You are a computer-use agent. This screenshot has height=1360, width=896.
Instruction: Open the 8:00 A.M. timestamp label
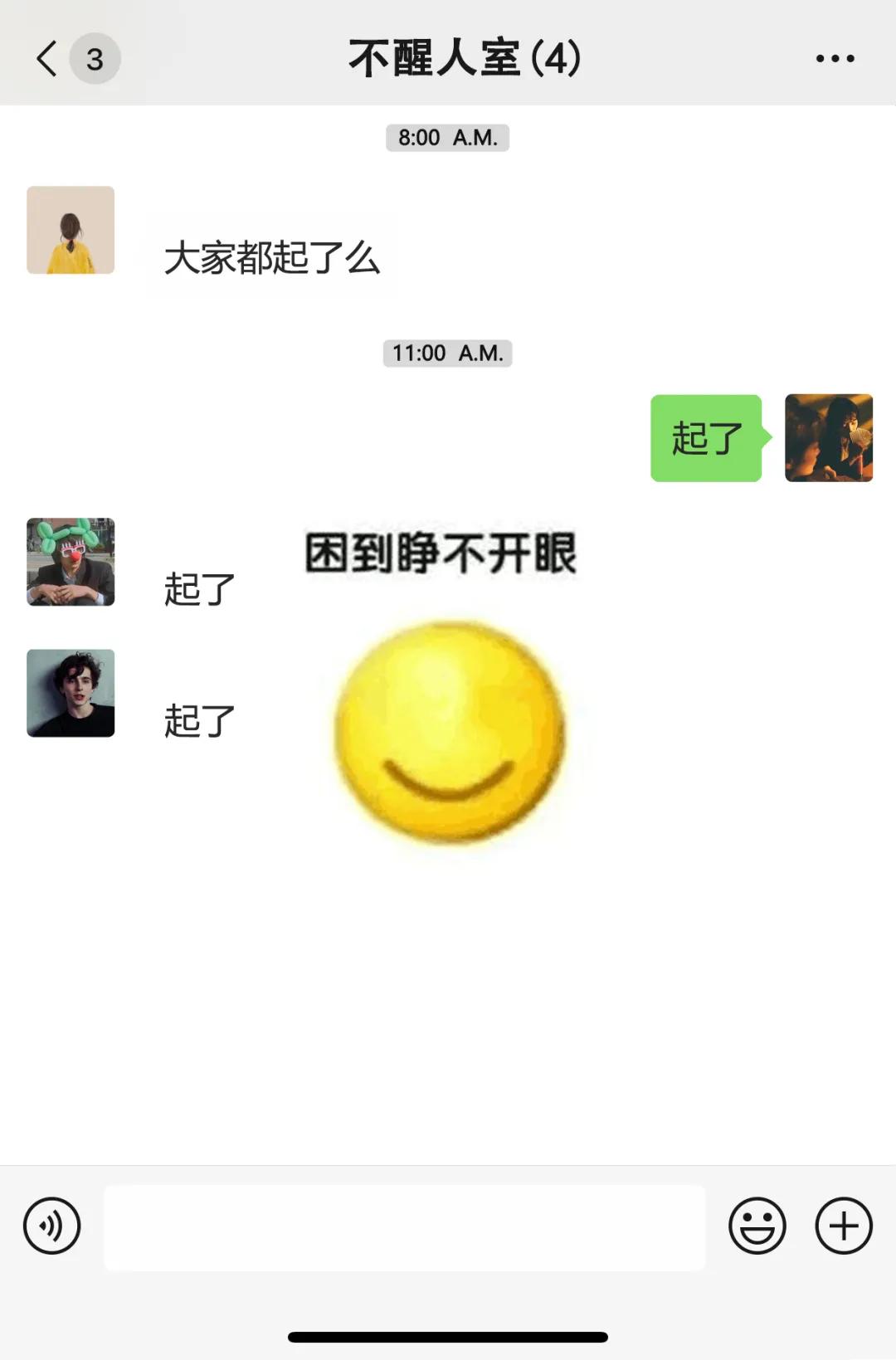coord(448,138)
